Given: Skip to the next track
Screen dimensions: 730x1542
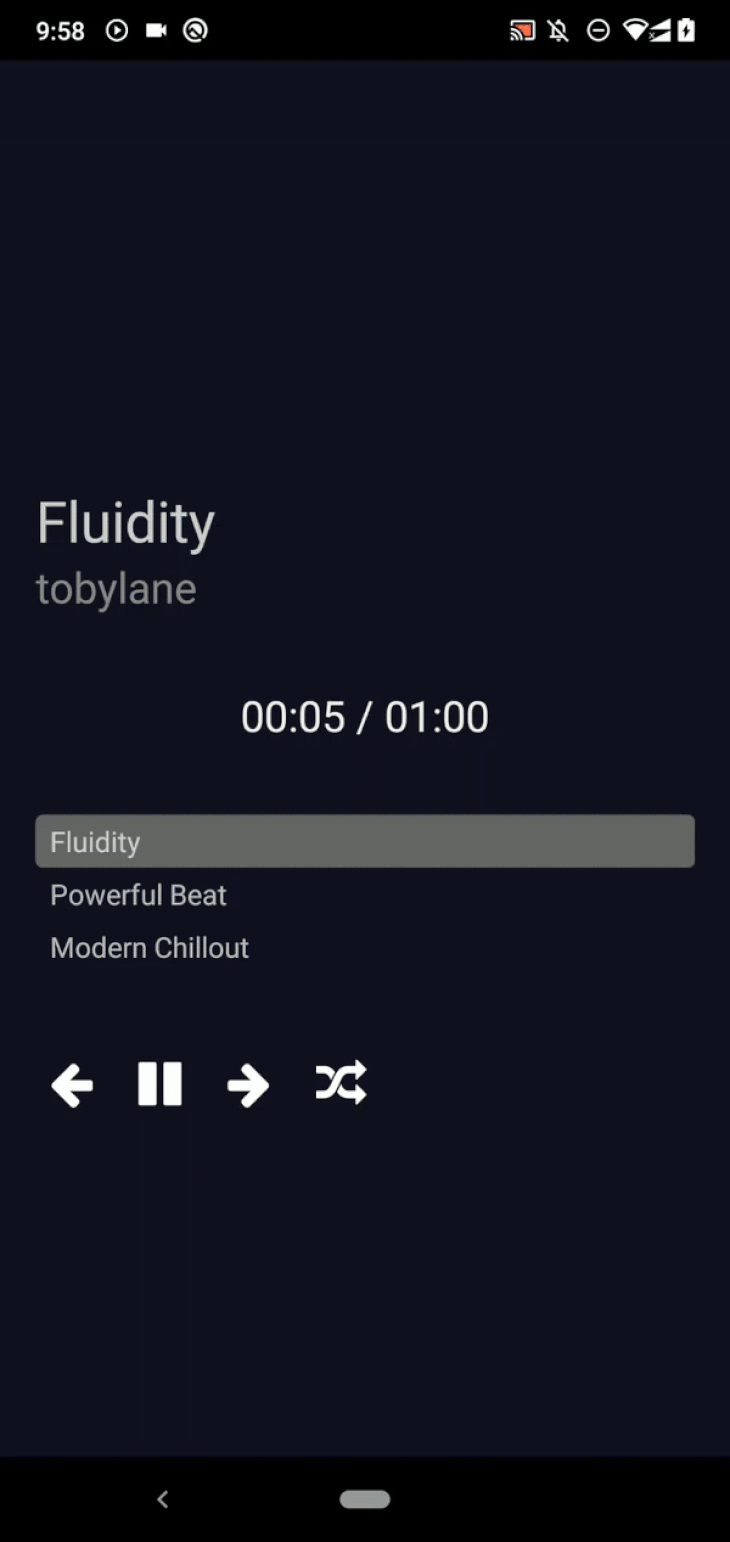Looking at the screenshot, I should pos(248,1085).
